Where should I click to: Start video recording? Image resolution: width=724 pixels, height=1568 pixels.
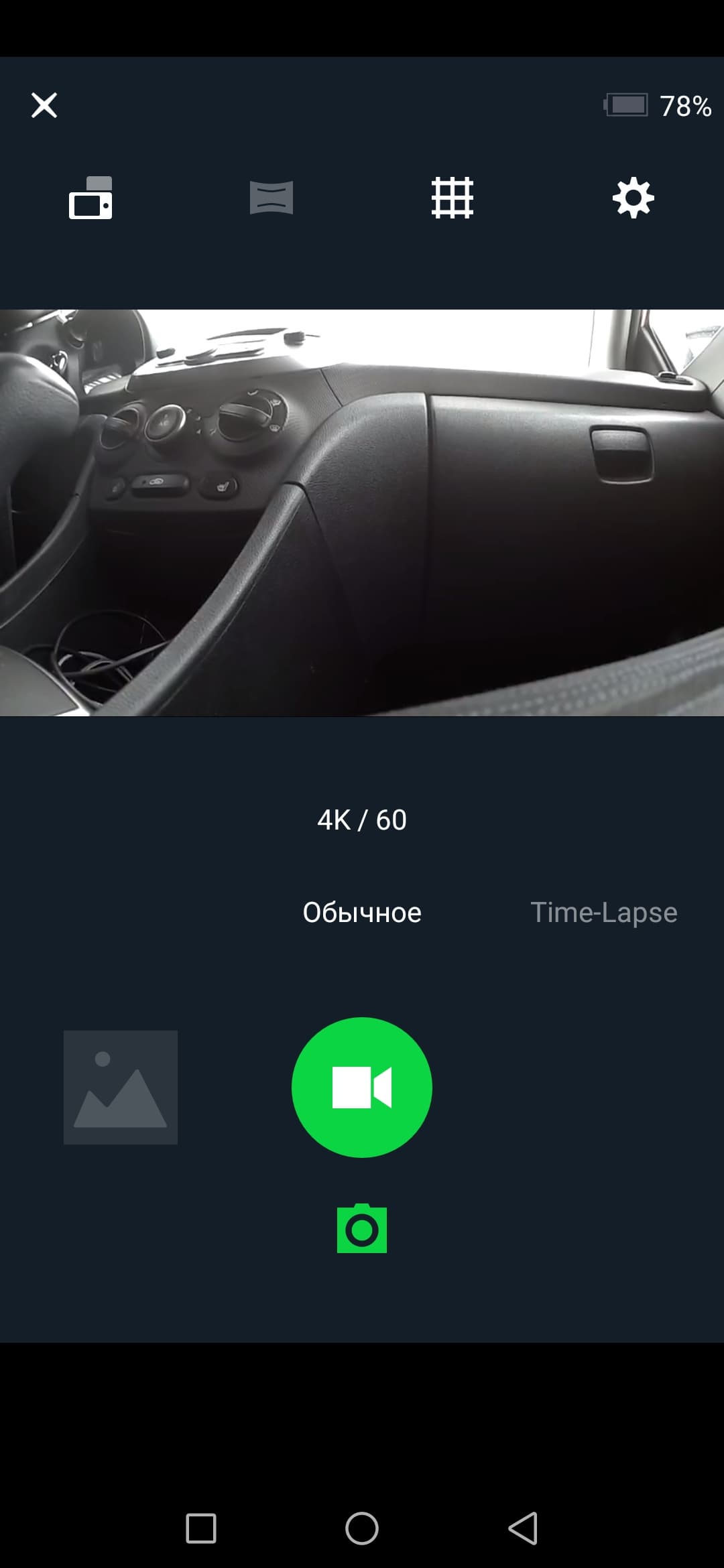[x=362, y=1088]
